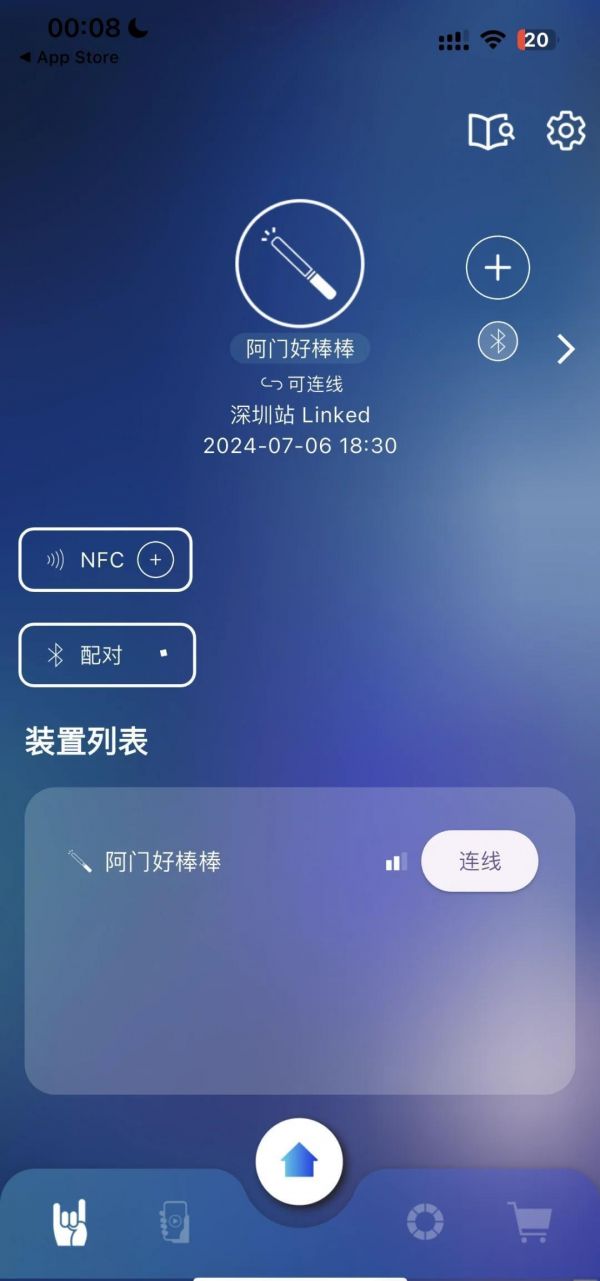Tap the small Bluetooth circle icon
600x1281 pixels.
pyautogui.click(x=498, y=342)
